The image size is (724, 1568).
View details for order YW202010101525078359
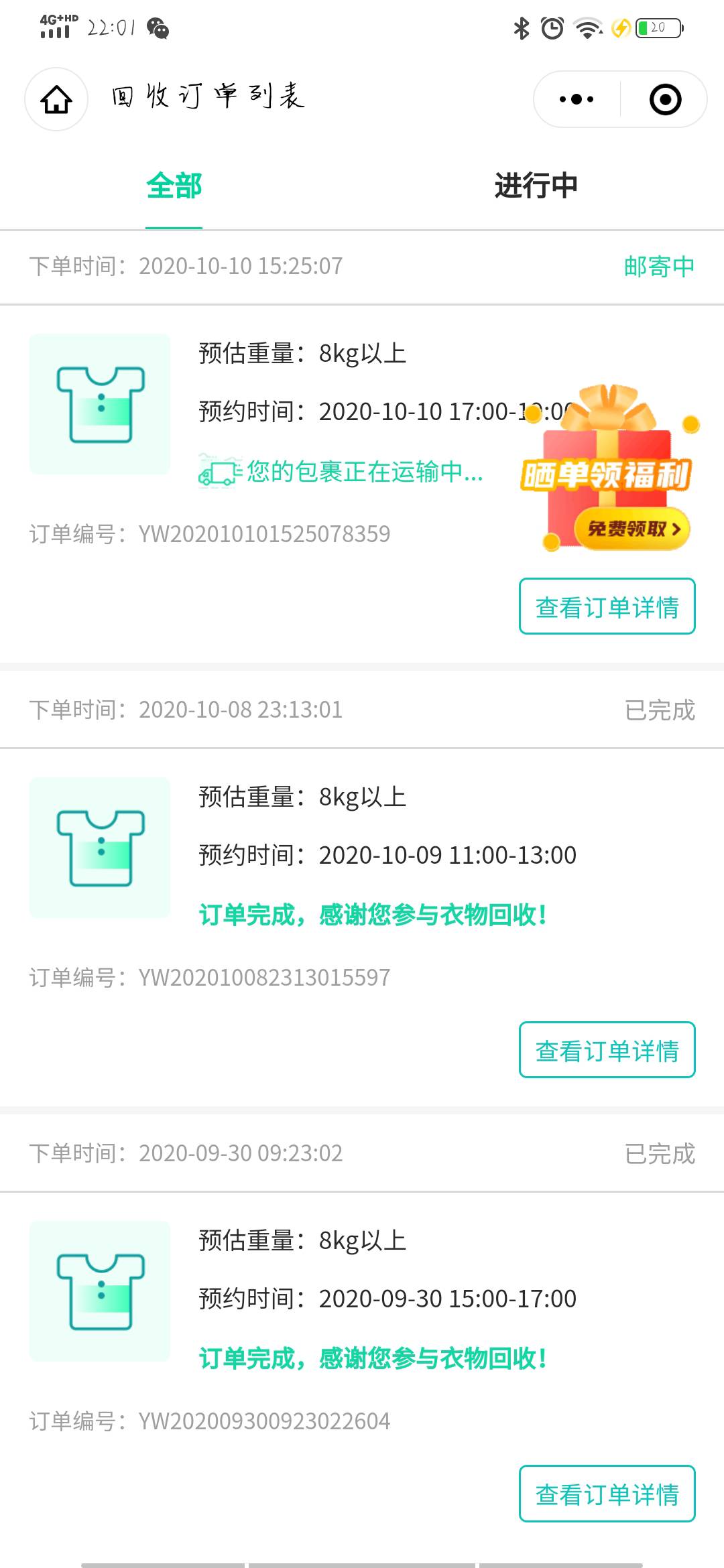pos(607,607)
